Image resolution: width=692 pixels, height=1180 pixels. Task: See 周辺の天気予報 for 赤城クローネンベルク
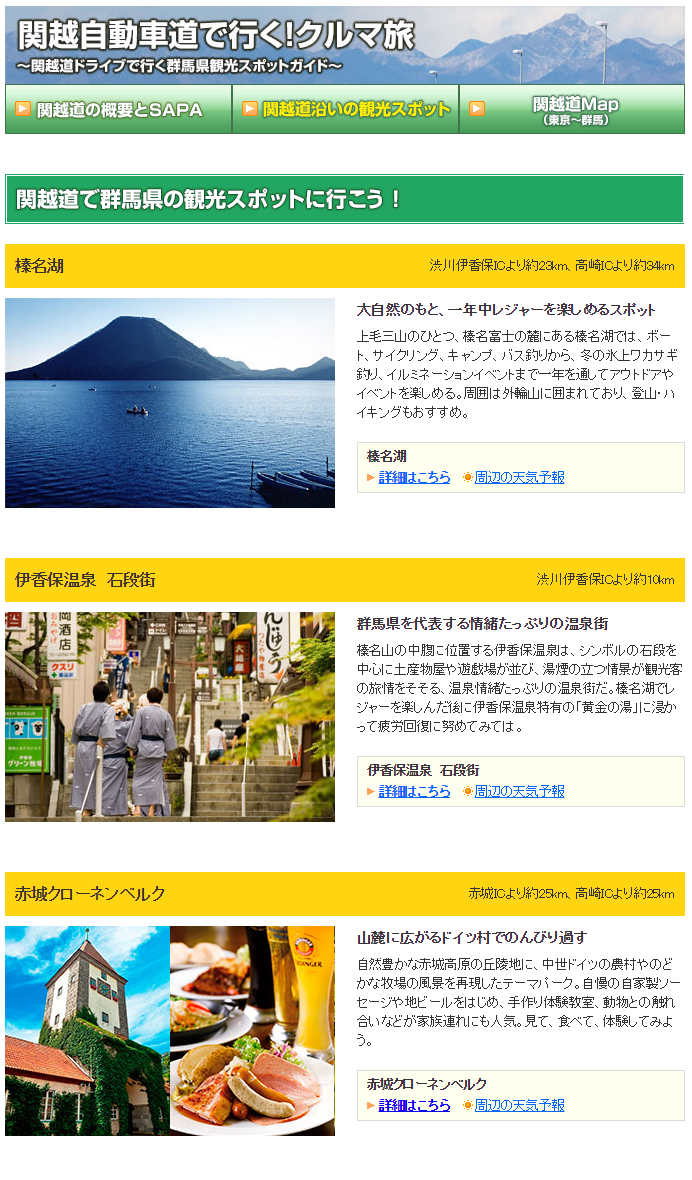[519, 1105]
